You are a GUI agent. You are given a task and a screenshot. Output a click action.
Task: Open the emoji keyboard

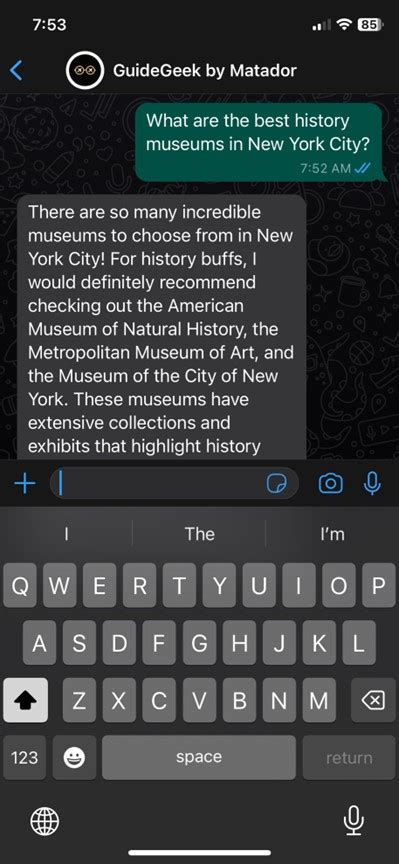coord(74,758)
